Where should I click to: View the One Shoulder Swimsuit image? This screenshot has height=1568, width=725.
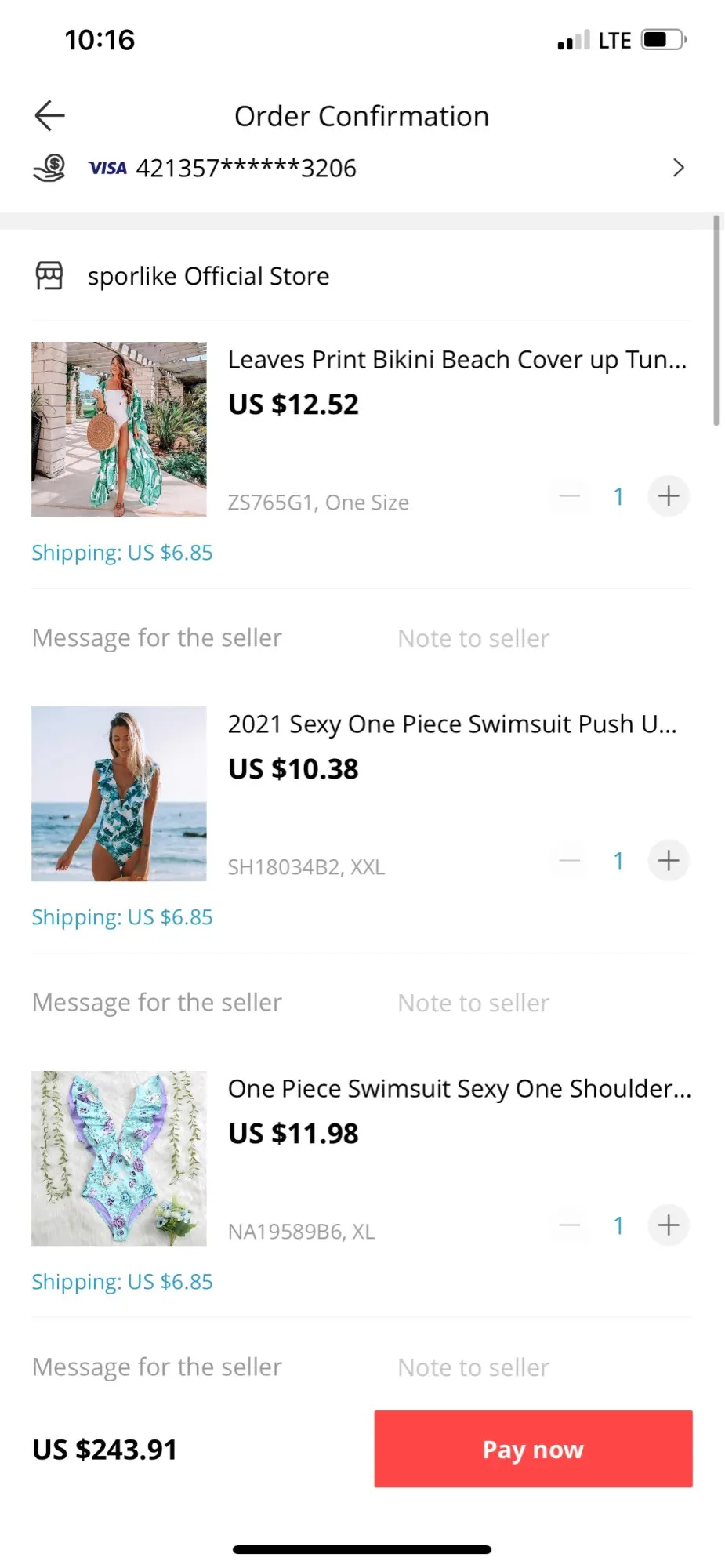[119, 1158]
